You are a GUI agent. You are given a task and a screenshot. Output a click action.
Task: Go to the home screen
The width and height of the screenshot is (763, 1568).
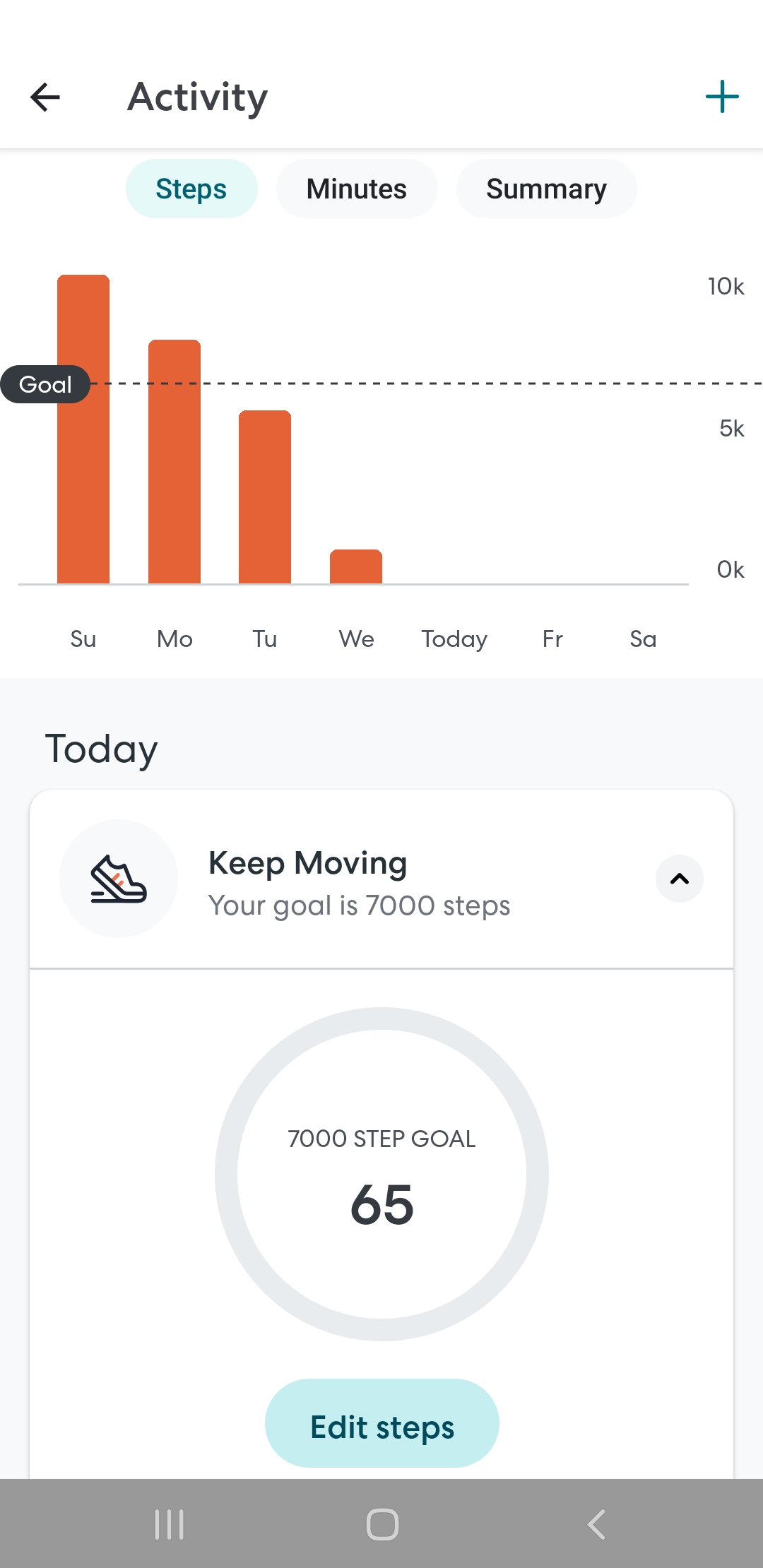click(x=382, y=1524)
